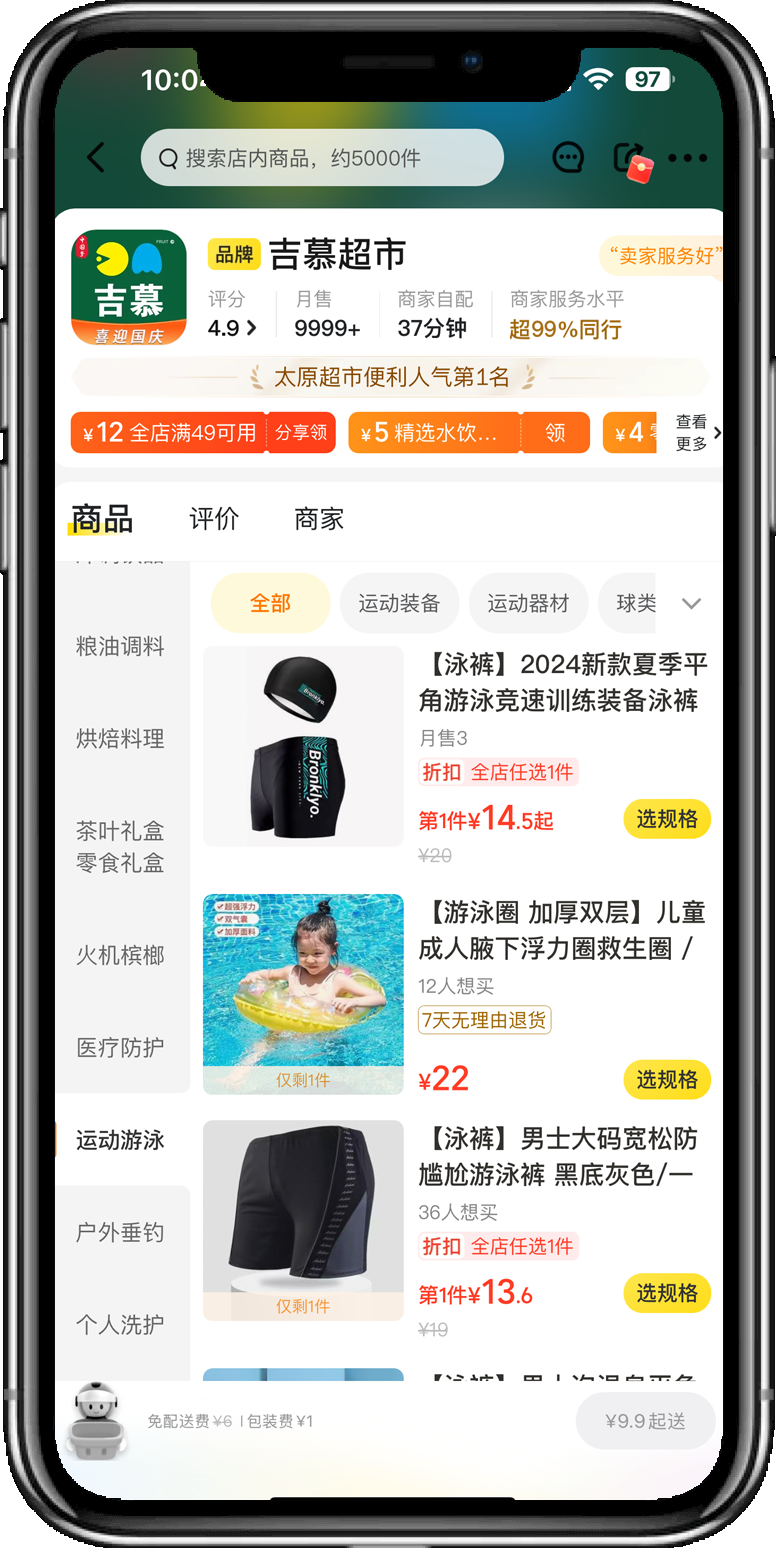The width and height of the screenshot is (776, 1548).
Task: Share this store
Action: coord(629,157)
